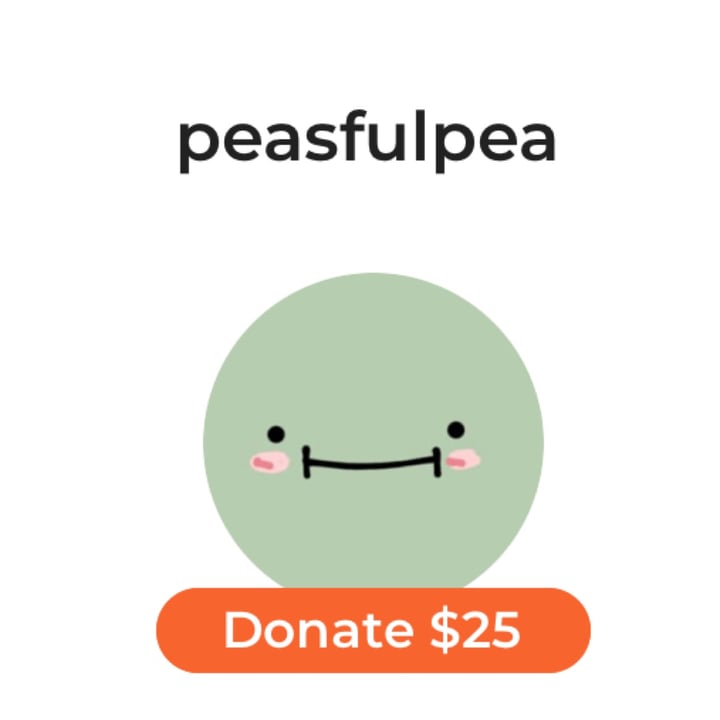This screenshot has height=720, width=720.
Task: Tap the Donate $25 button
Action: [373, 630]
